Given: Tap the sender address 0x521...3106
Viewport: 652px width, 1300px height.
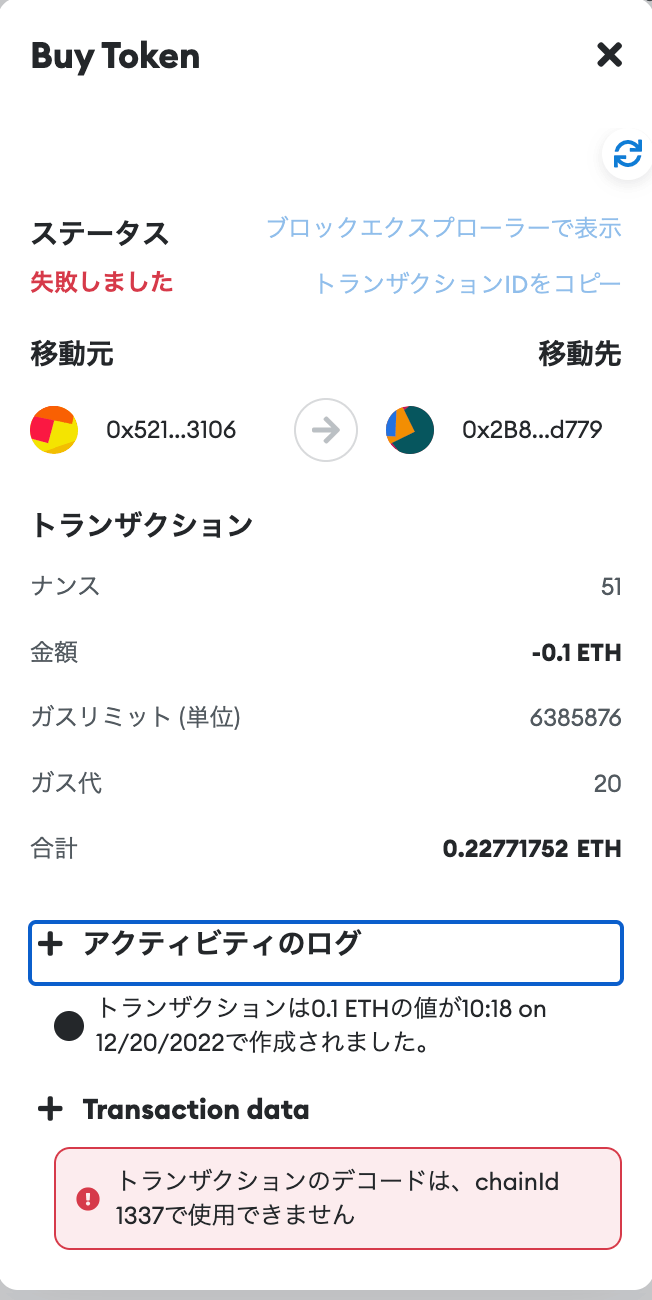Looking at the screenshot, I should pos(171,430).
